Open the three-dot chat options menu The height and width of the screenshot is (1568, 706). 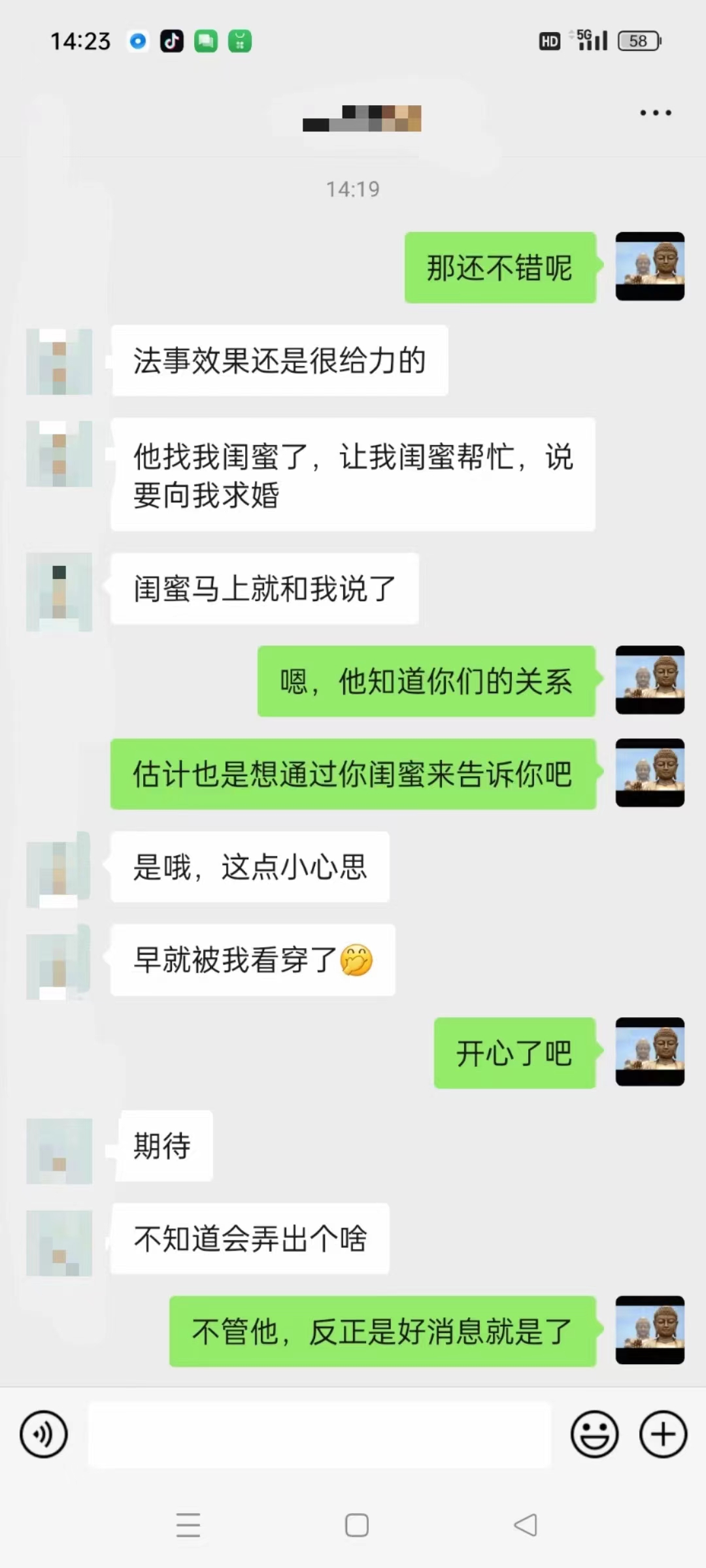tap(655, 113)
